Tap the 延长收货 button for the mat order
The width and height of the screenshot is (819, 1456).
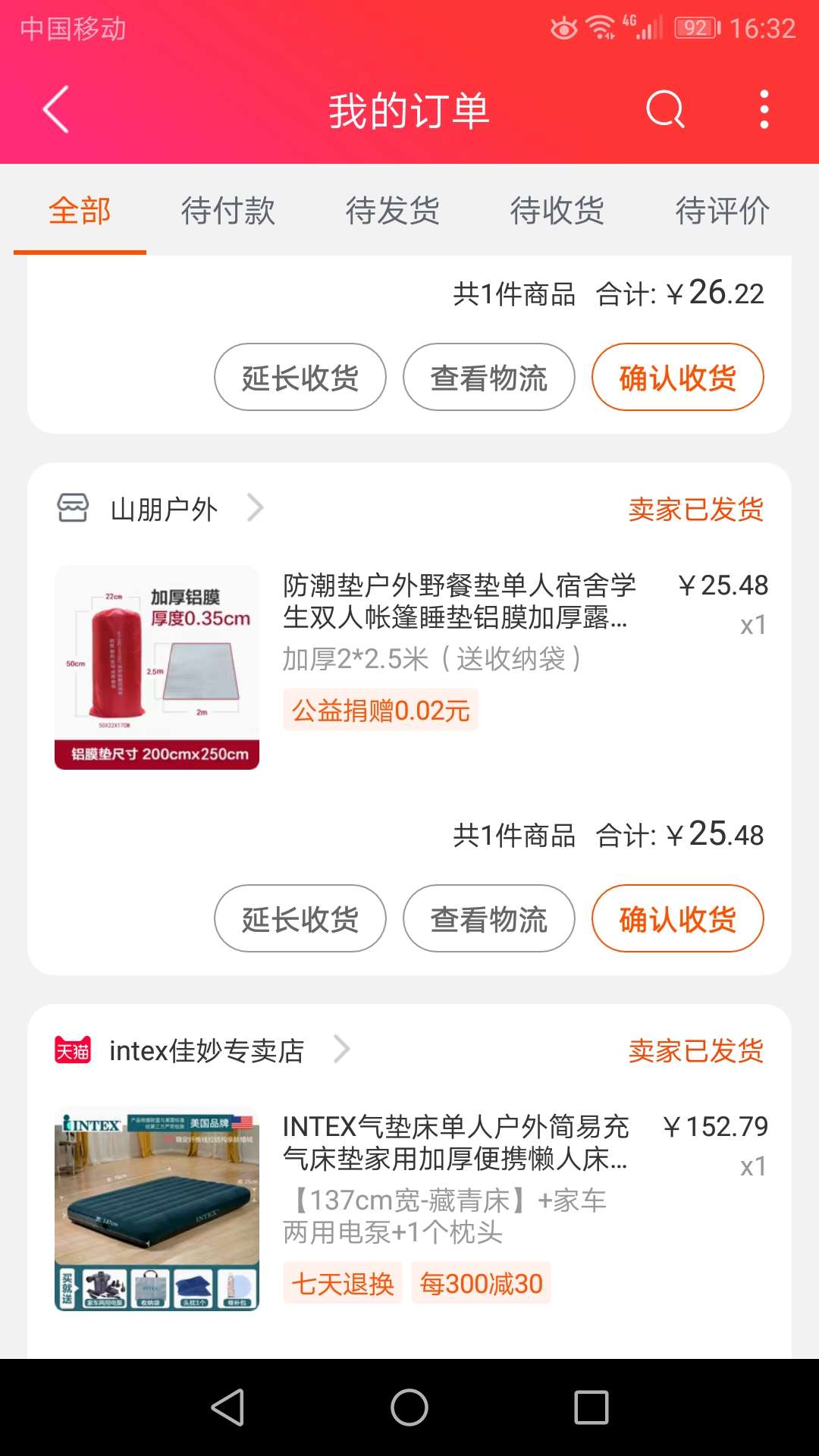(300, 918)
